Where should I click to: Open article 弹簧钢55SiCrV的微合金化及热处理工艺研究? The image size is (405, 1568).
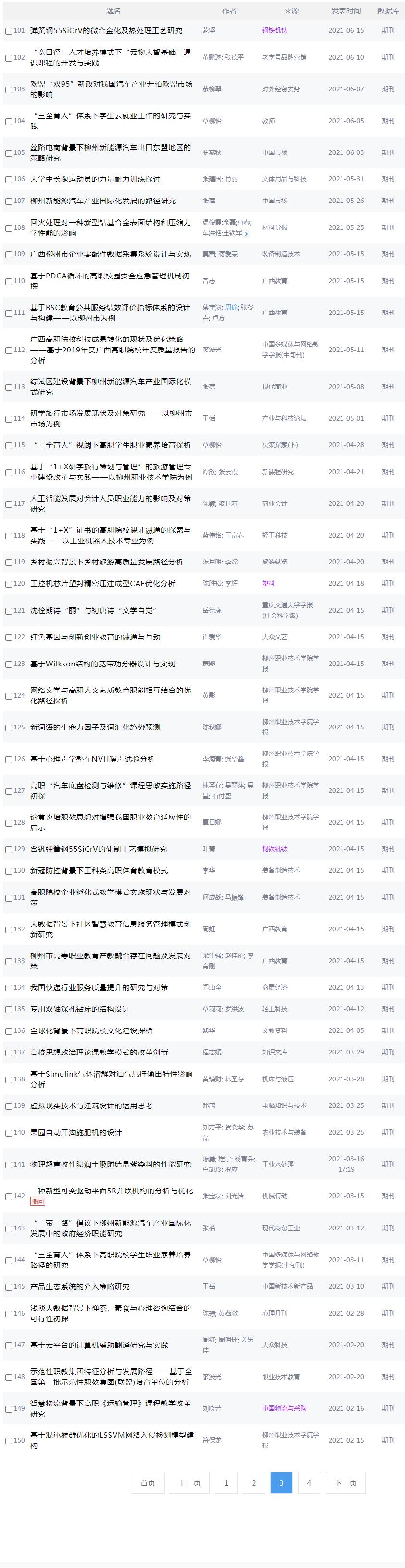pos(106,30)
